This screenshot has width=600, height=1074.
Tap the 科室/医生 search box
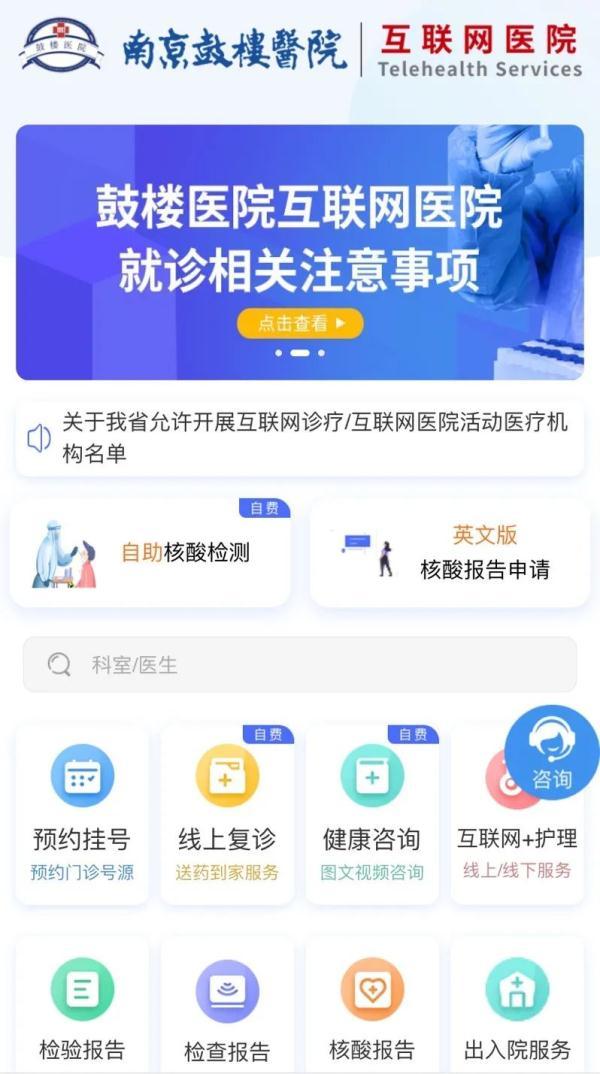[300, 665]
